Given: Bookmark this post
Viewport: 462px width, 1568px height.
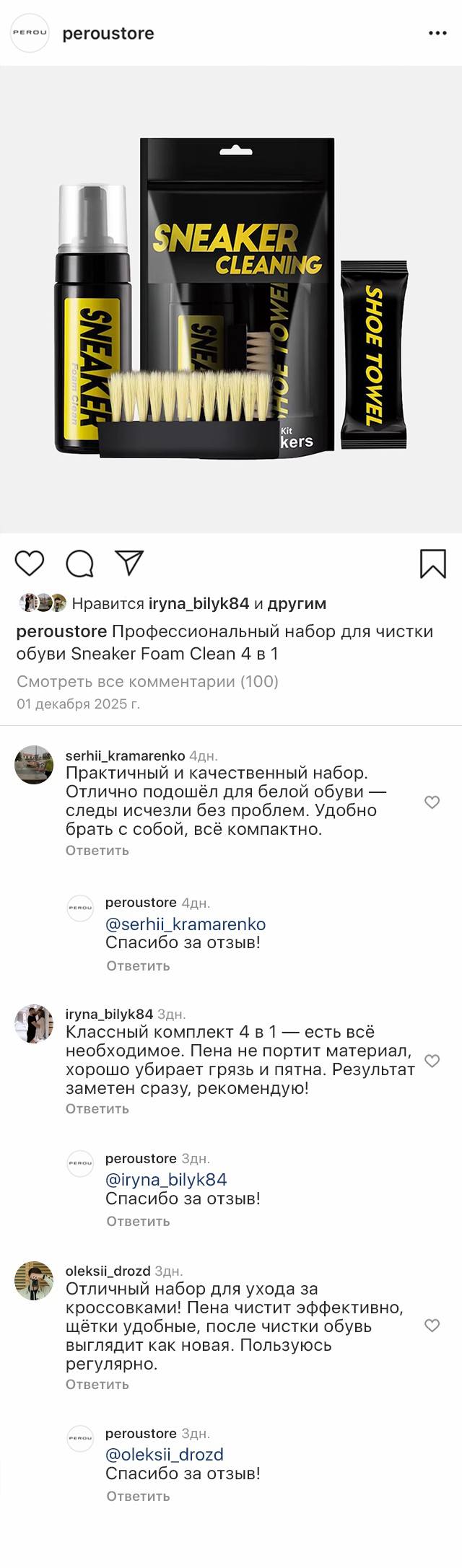Looking at the screenshot, I should coord(432,564).
